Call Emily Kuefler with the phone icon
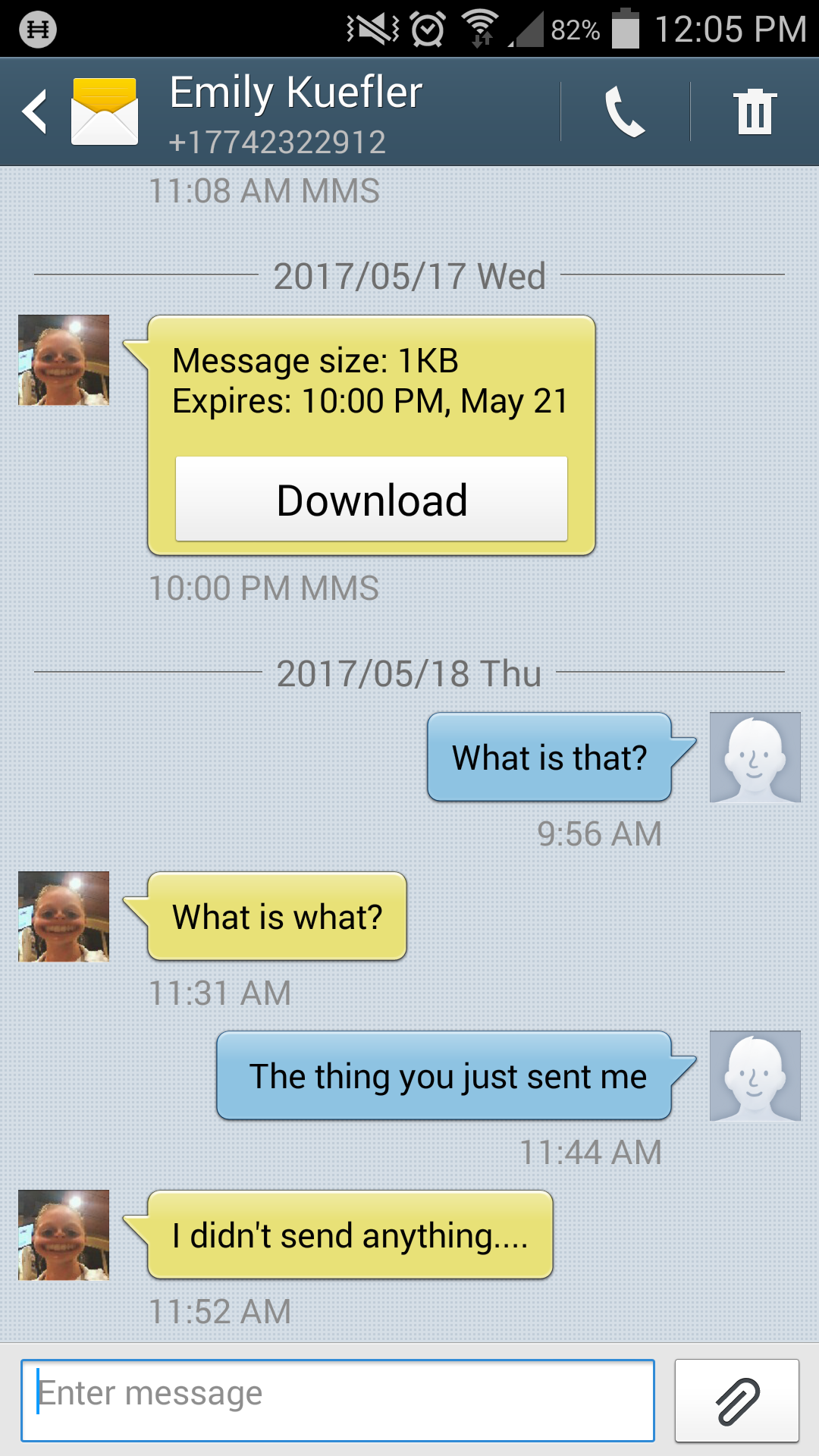Screen dimensions: 819x1456 click(625, 112)
